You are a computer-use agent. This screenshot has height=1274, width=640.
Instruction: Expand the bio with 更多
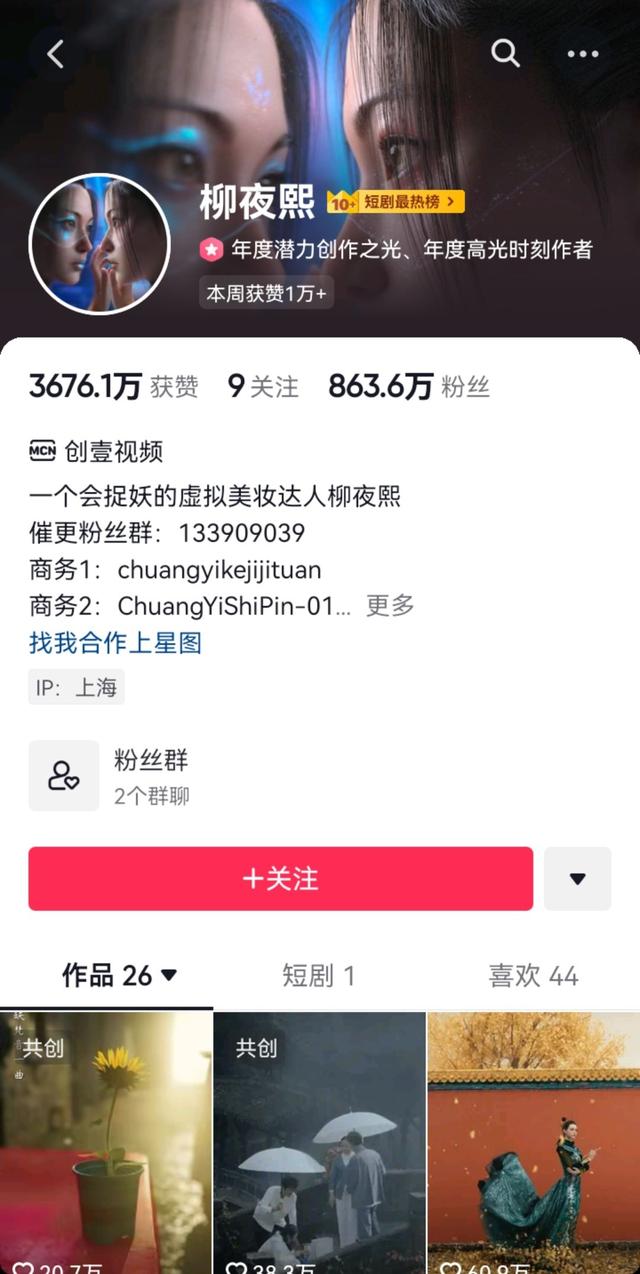click(389, 605)
